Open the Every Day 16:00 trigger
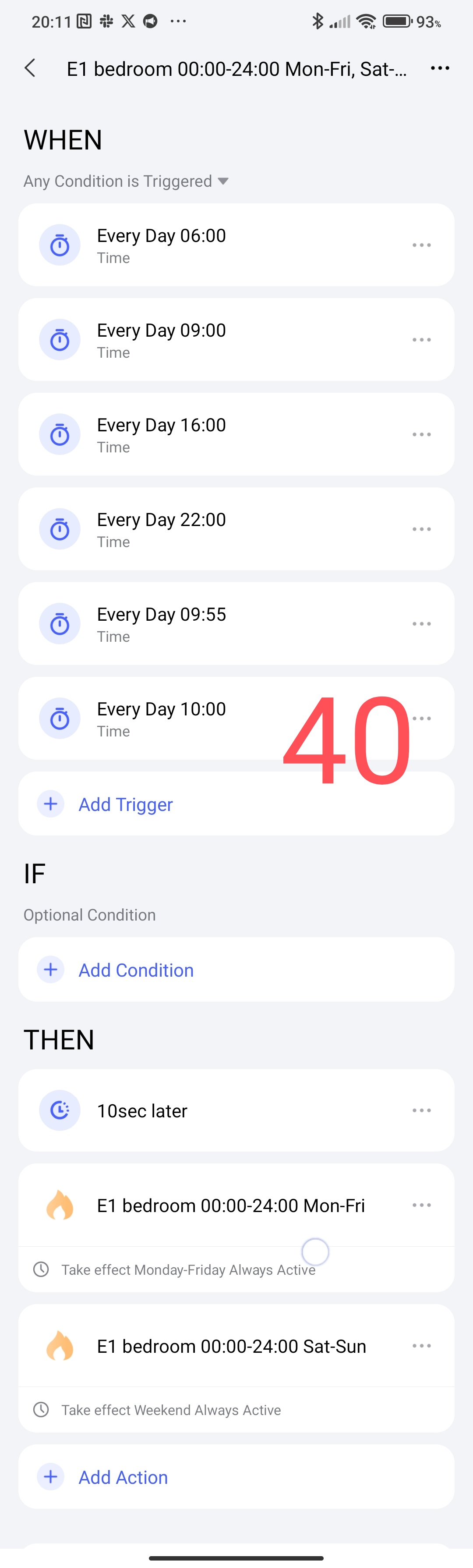 182,434
